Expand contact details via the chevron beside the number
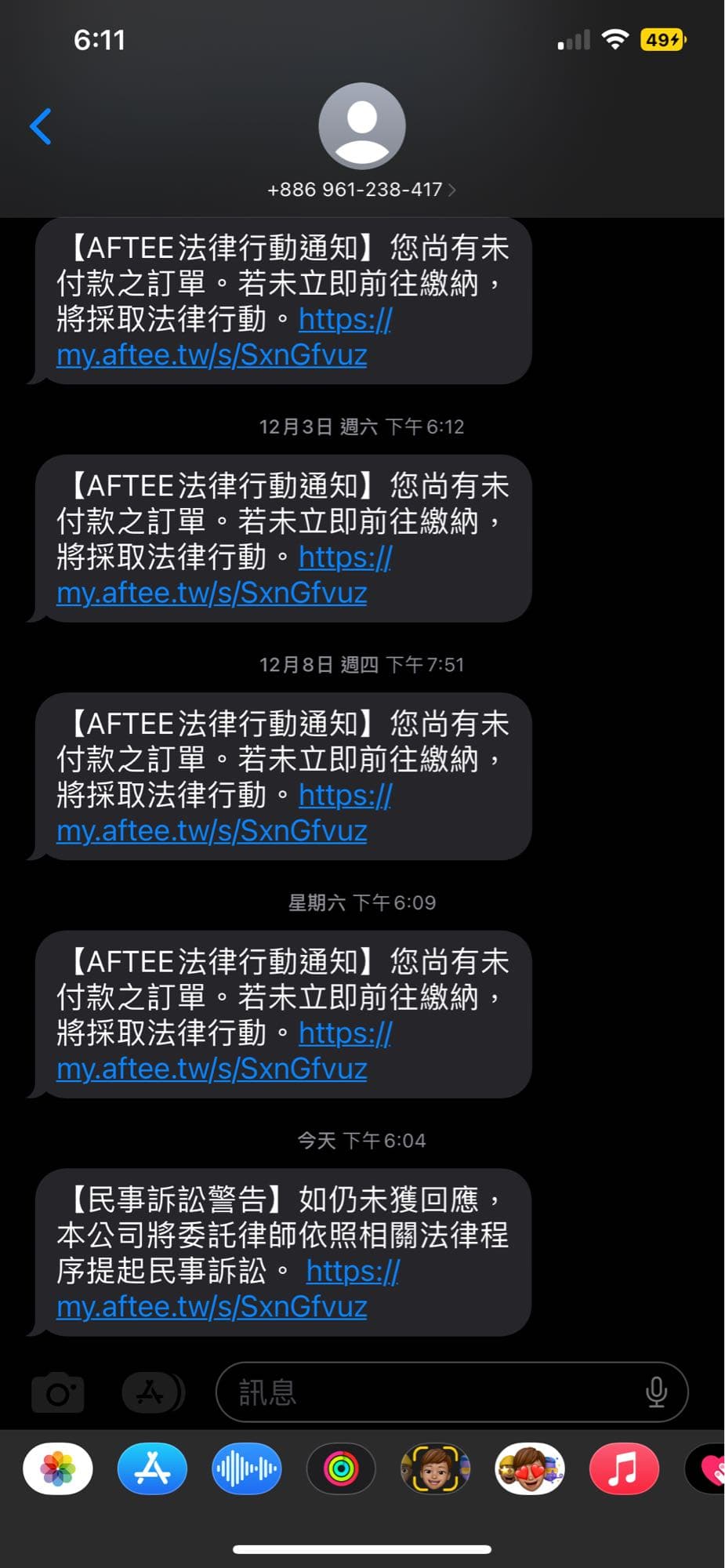 tap(453, 189)
